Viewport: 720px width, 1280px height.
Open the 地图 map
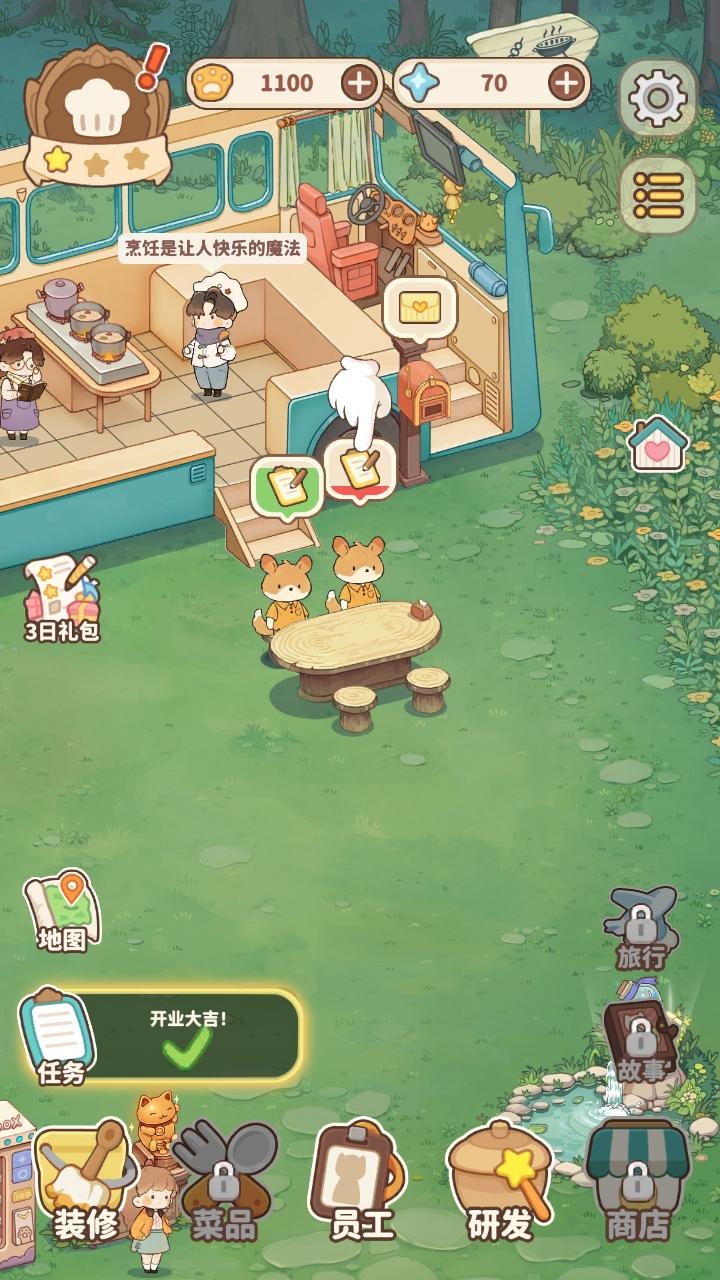(63, 911)
